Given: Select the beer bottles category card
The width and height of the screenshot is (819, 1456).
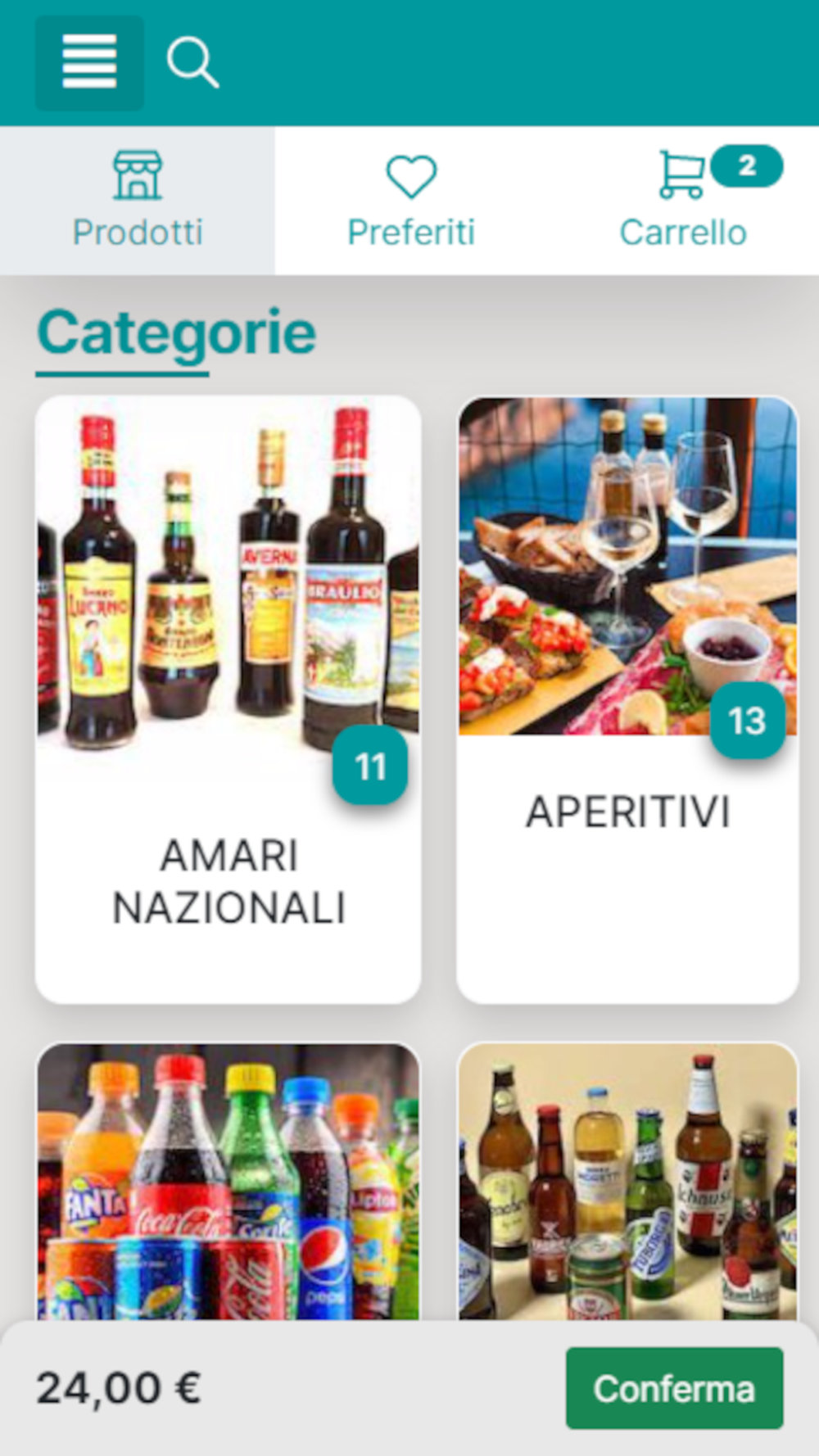Looking at the screenshot, I should click(628, 1180).
